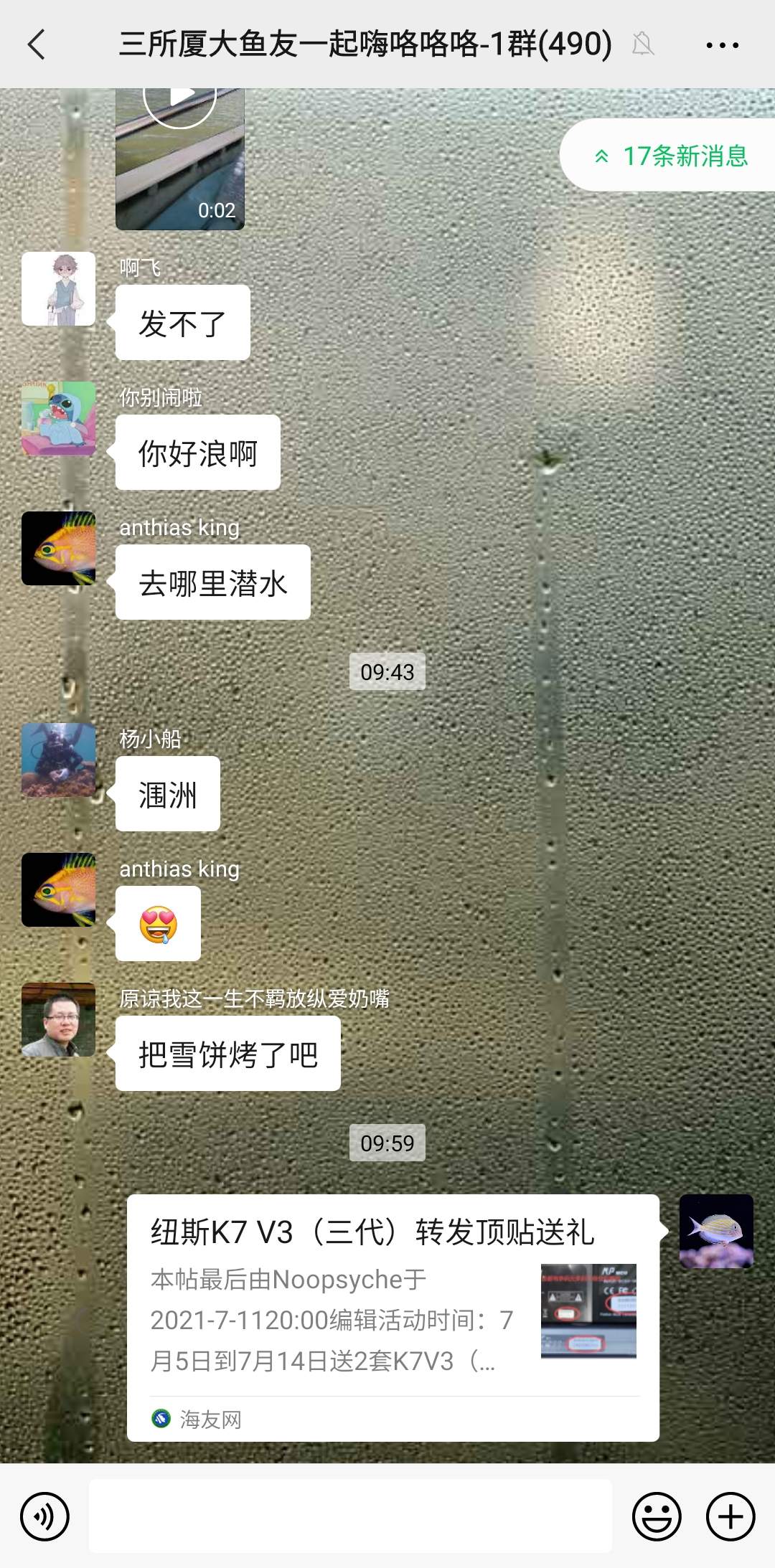Jump to the 17条新消息 unread messages

coord(671,156)
